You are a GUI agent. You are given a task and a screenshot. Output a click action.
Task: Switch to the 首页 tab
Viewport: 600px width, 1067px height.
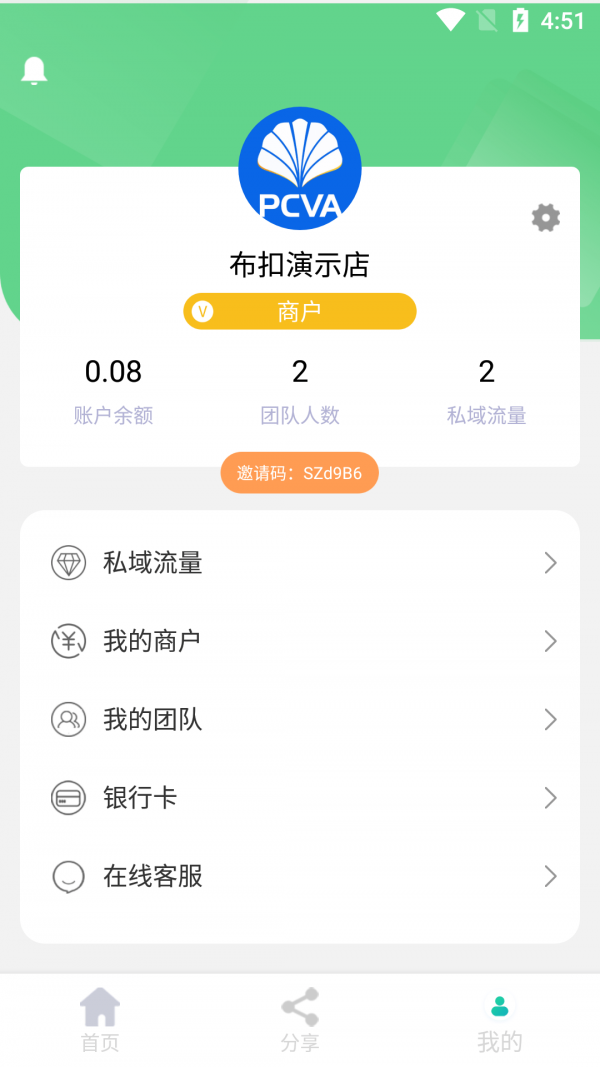coord(100,1020)
